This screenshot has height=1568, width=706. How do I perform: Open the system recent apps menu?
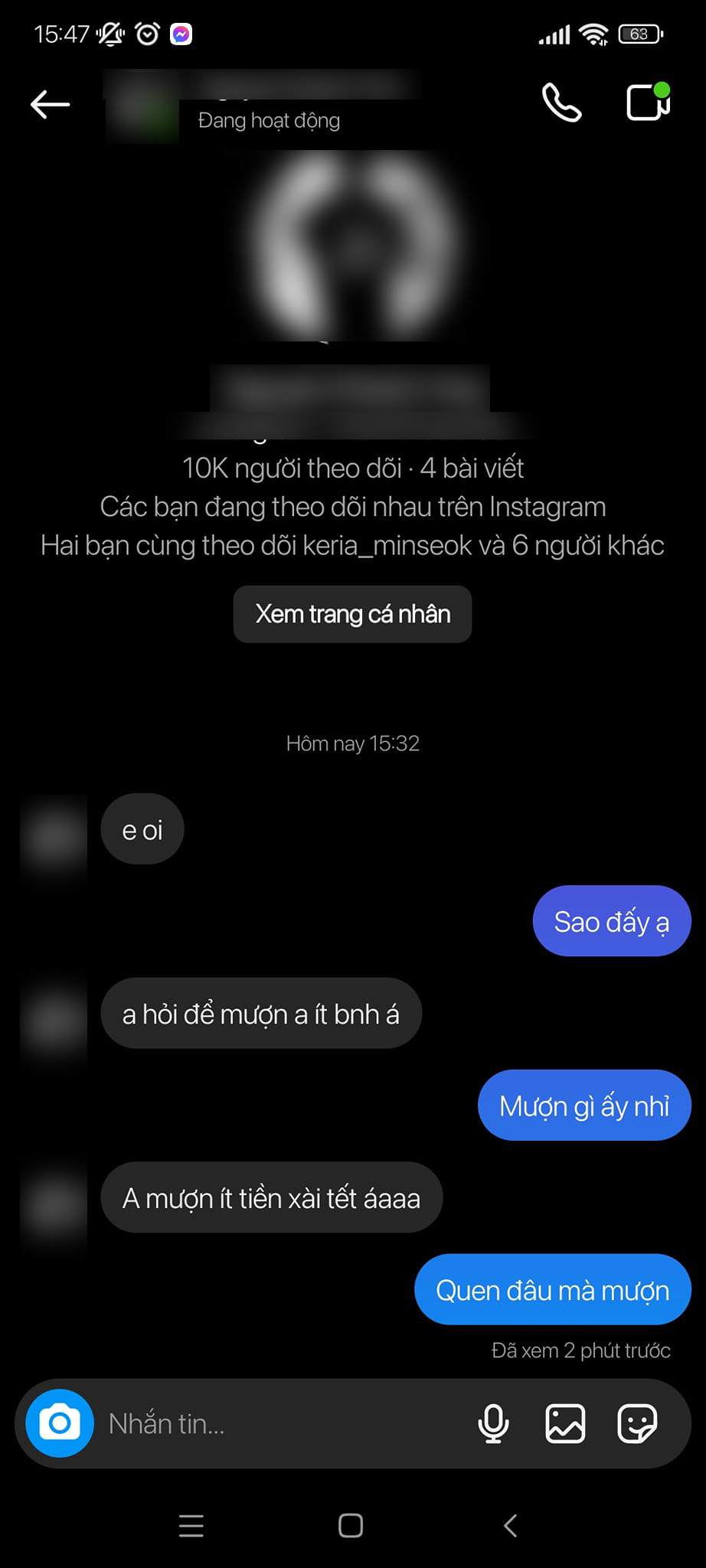(x=191, y=1526)
